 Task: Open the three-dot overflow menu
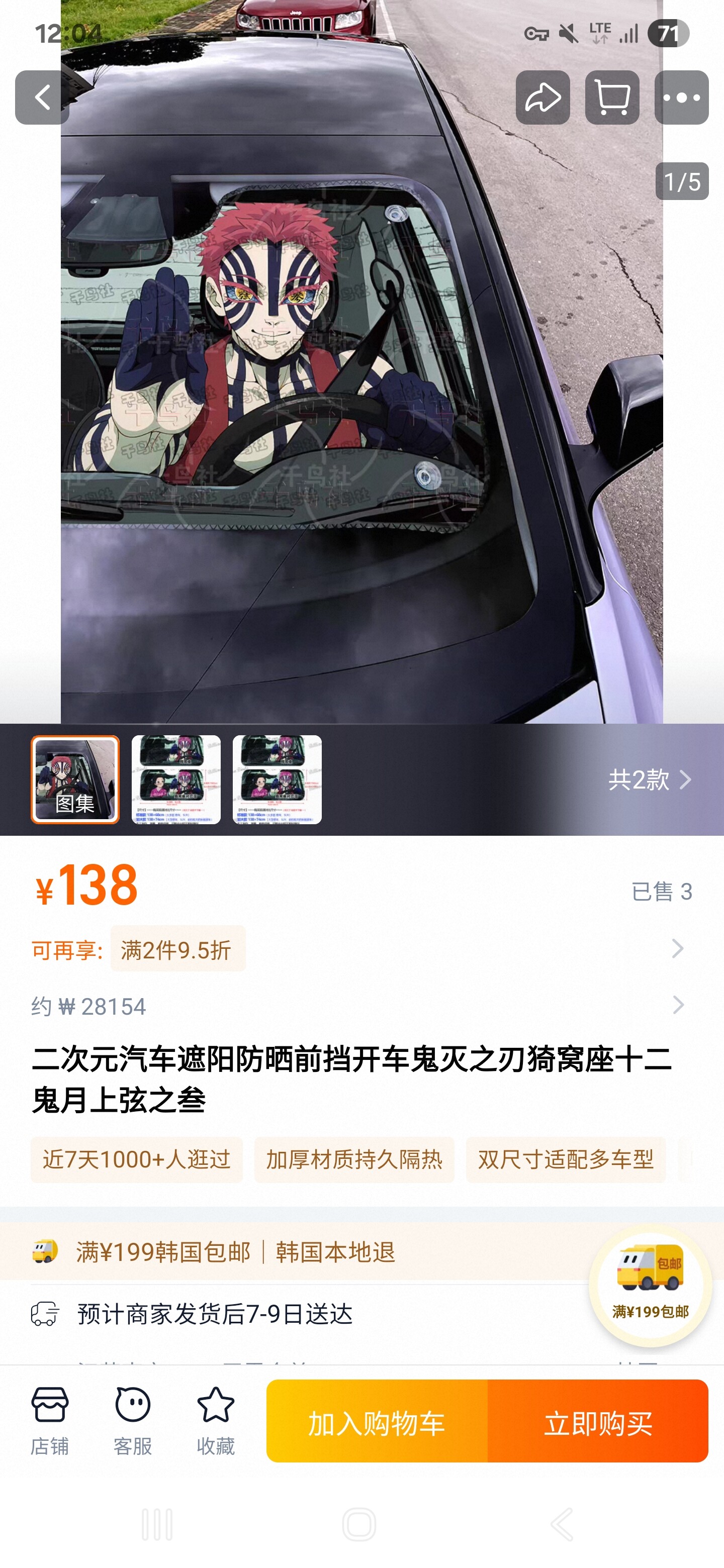click(x=681, y=97)
